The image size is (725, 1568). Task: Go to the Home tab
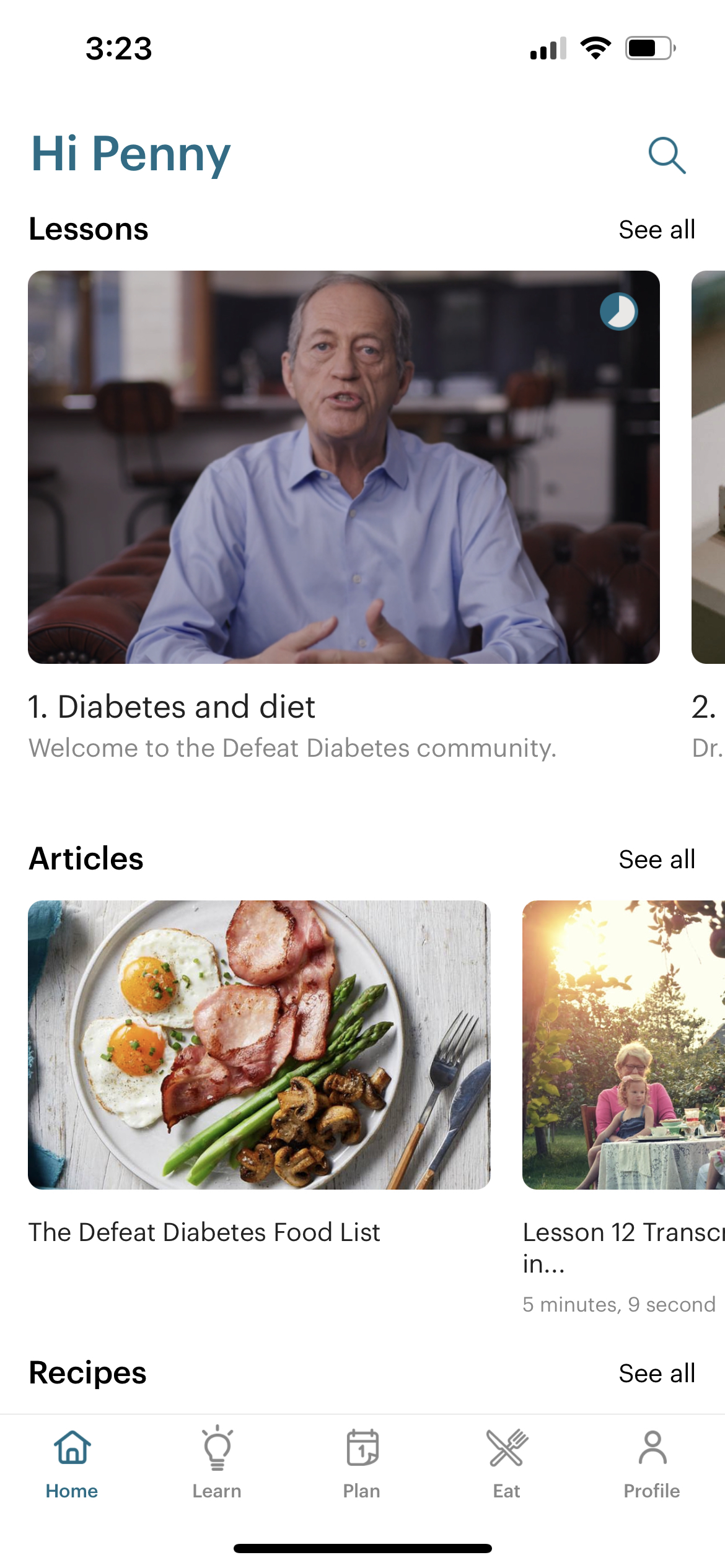(72, 1463)
